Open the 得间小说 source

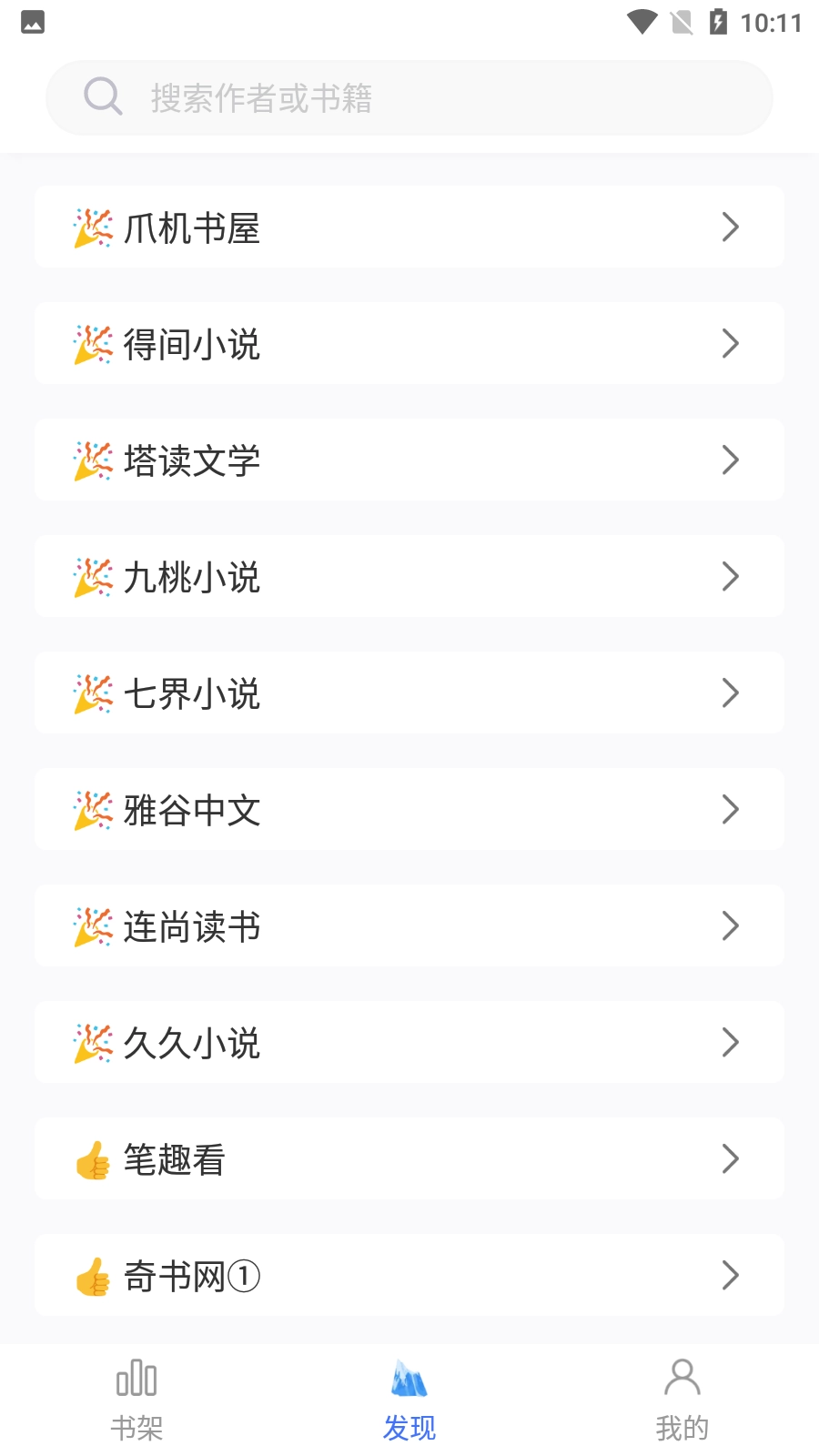(409, 344)
